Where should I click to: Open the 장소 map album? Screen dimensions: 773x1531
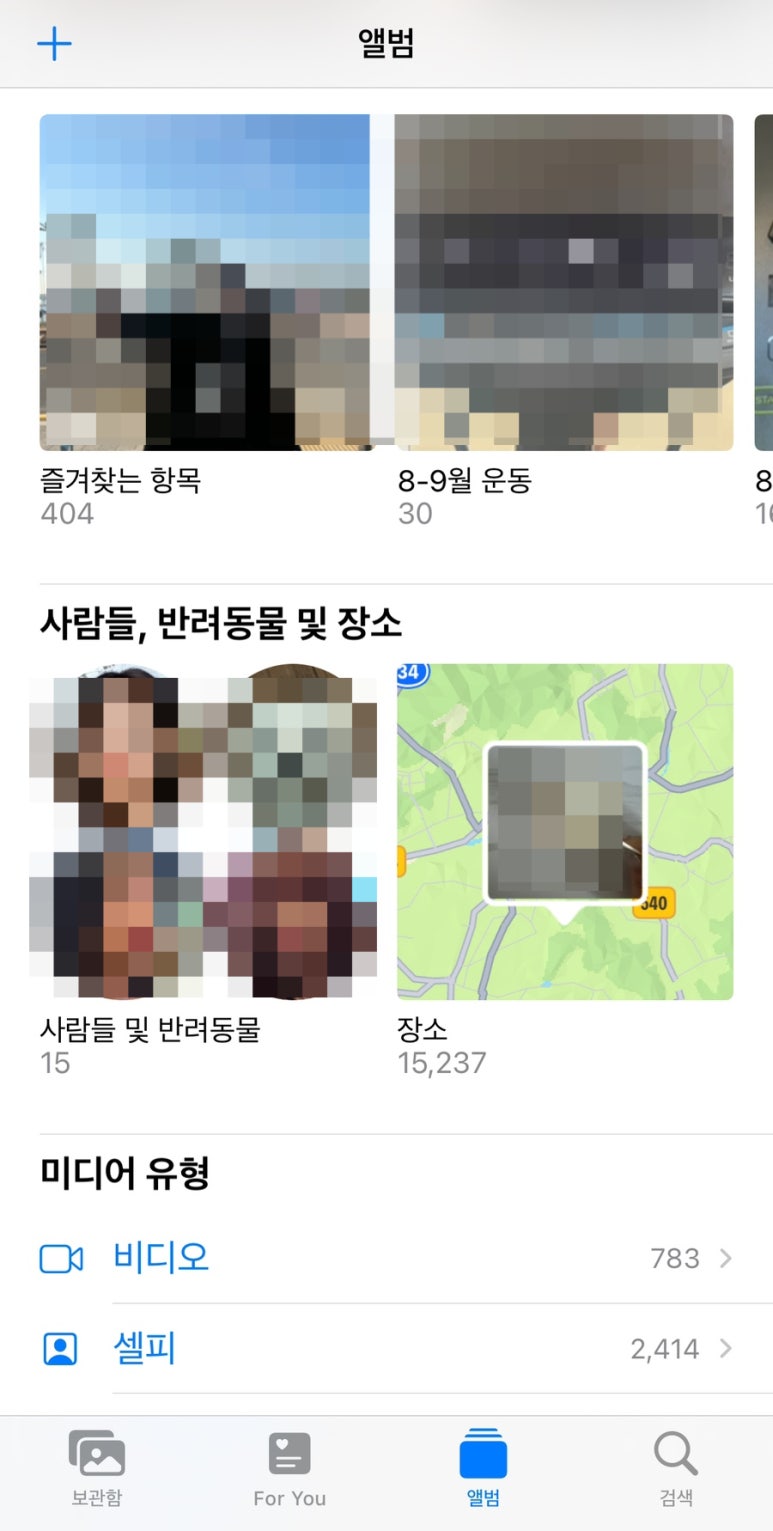[x=564, y=832]
